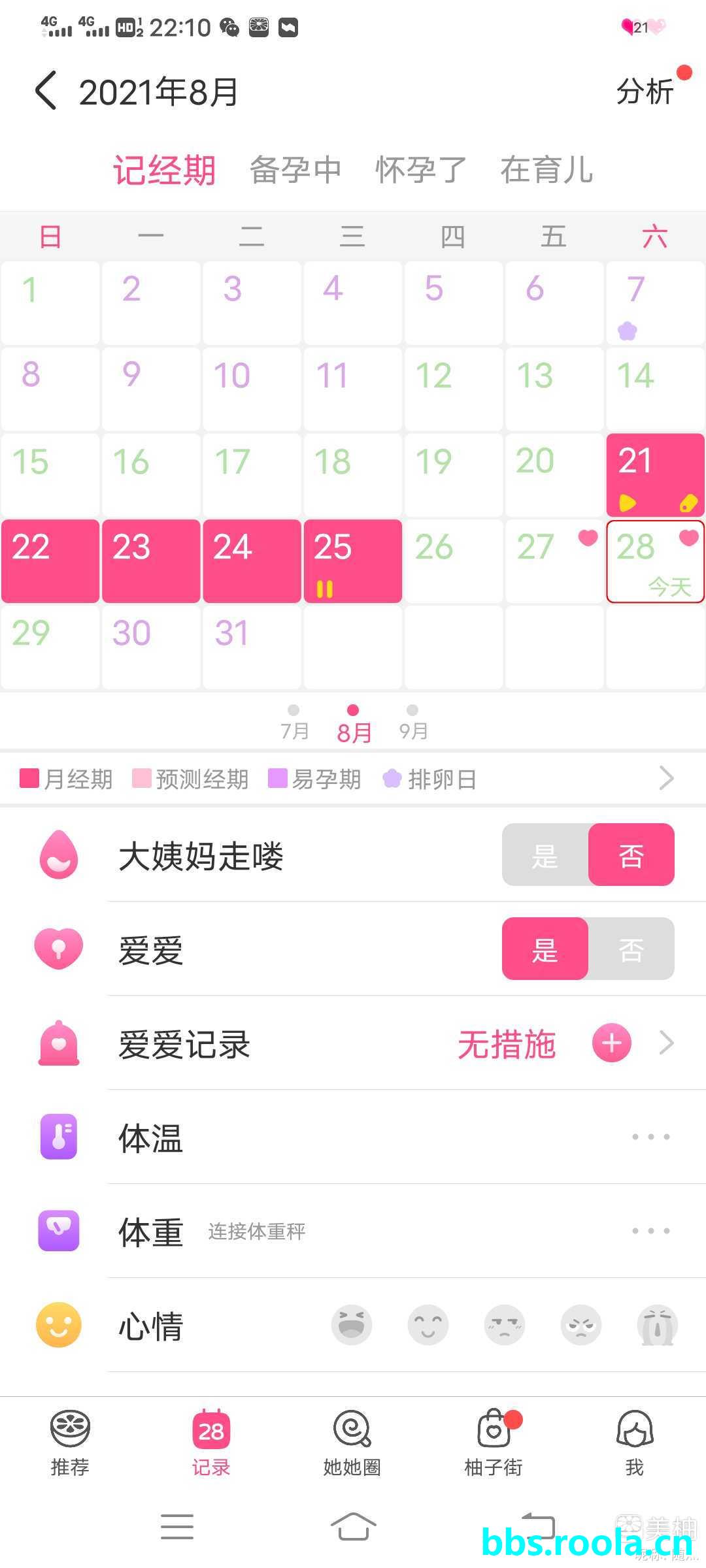Select the laughing face mood

tap(351, 1326)
